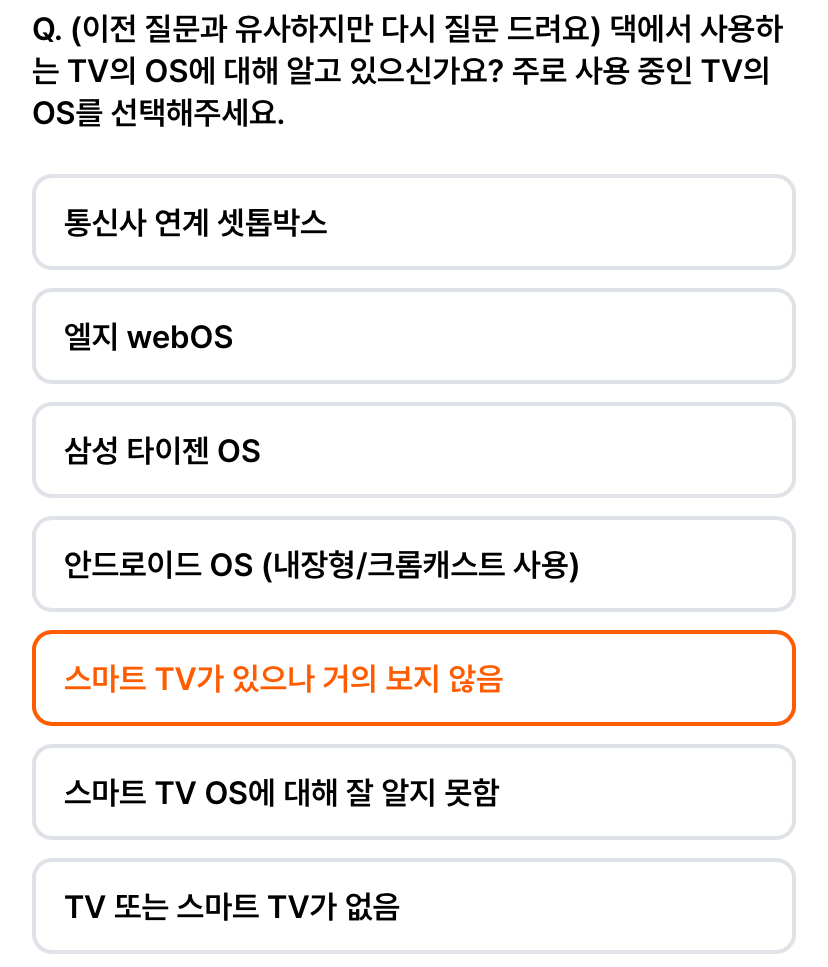Pick the 삼성 타이젠 OS answer
Image resolution: width=828 pixels, height=967 pixels.
(414, 450)
